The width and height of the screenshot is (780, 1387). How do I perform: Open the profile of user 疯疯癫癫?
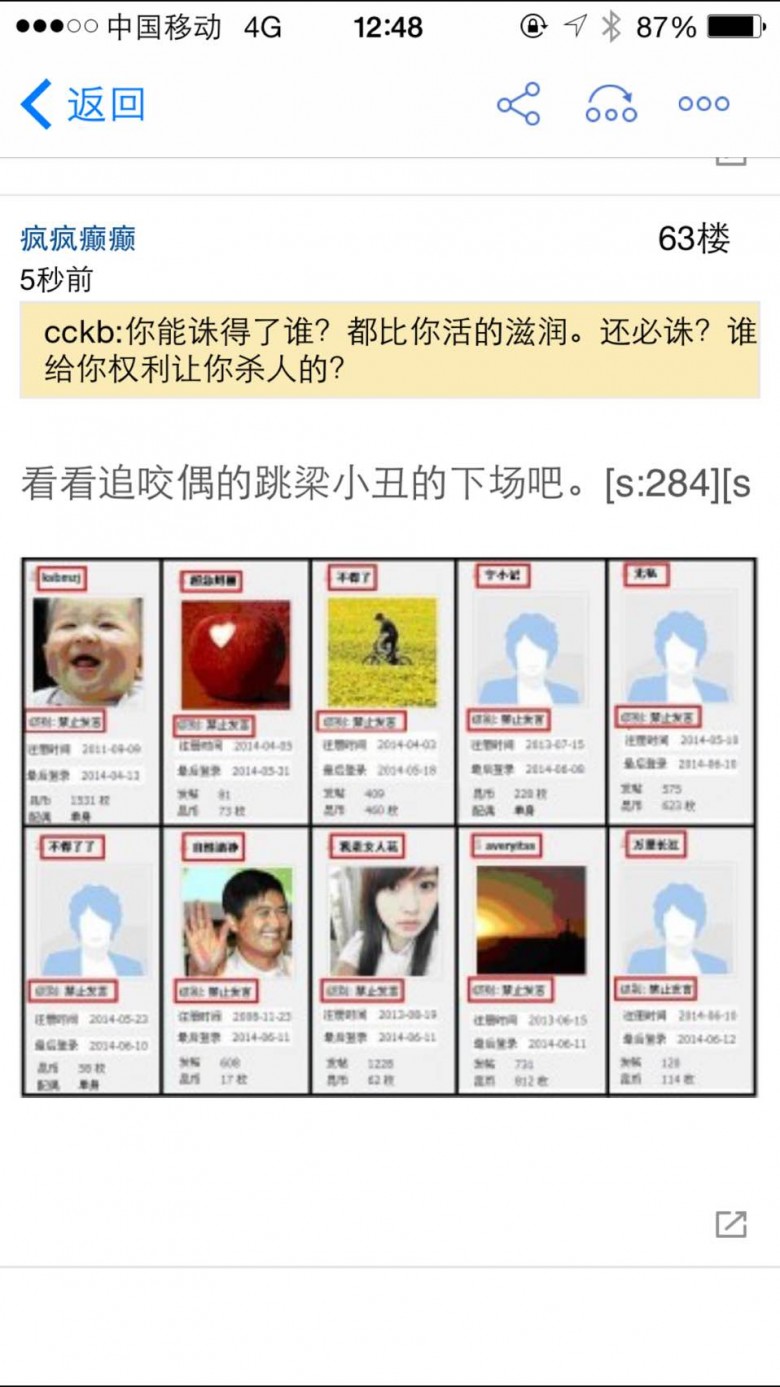click(x=78, y=239)
